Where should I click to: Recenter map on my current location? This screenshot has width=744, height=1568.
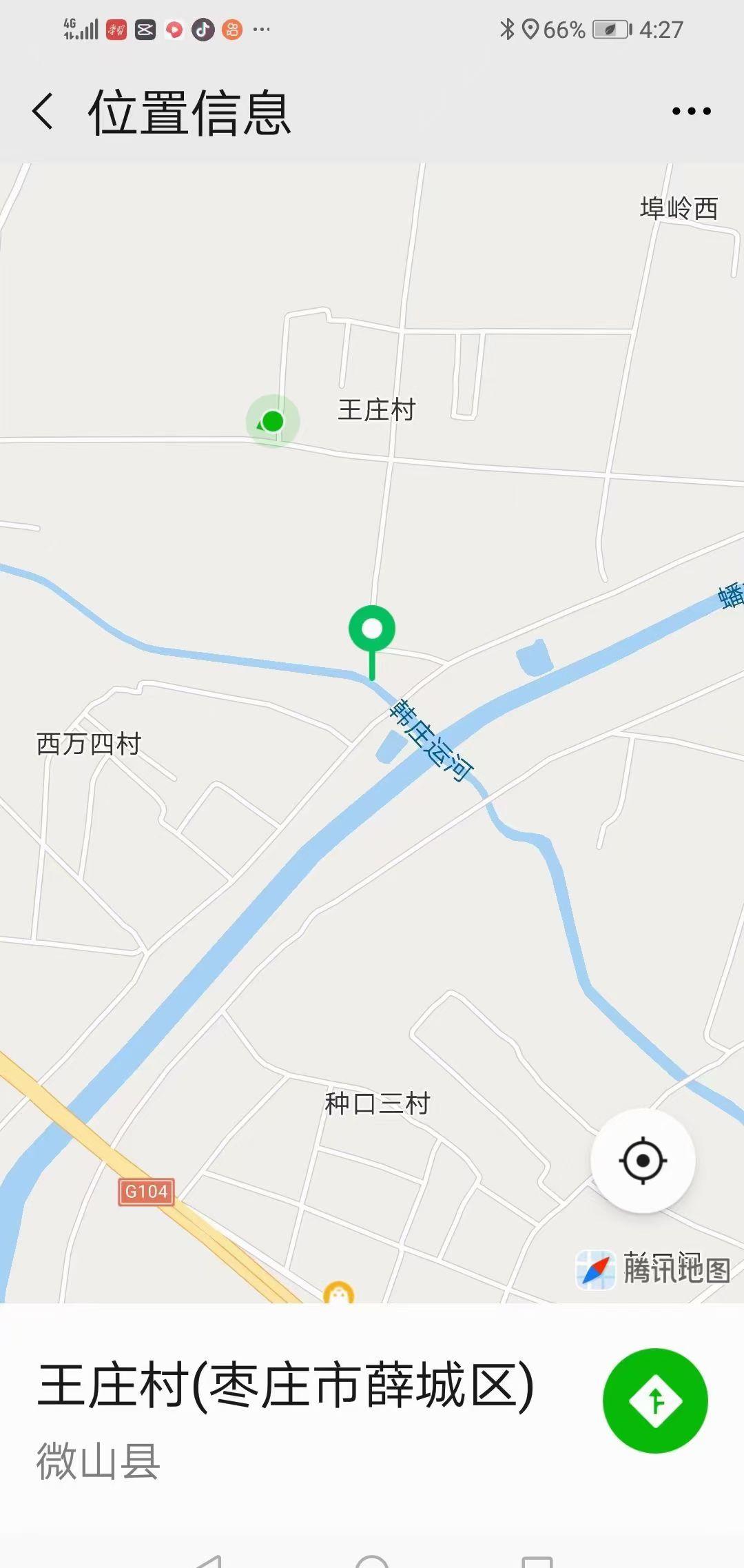pos(643,1161)
